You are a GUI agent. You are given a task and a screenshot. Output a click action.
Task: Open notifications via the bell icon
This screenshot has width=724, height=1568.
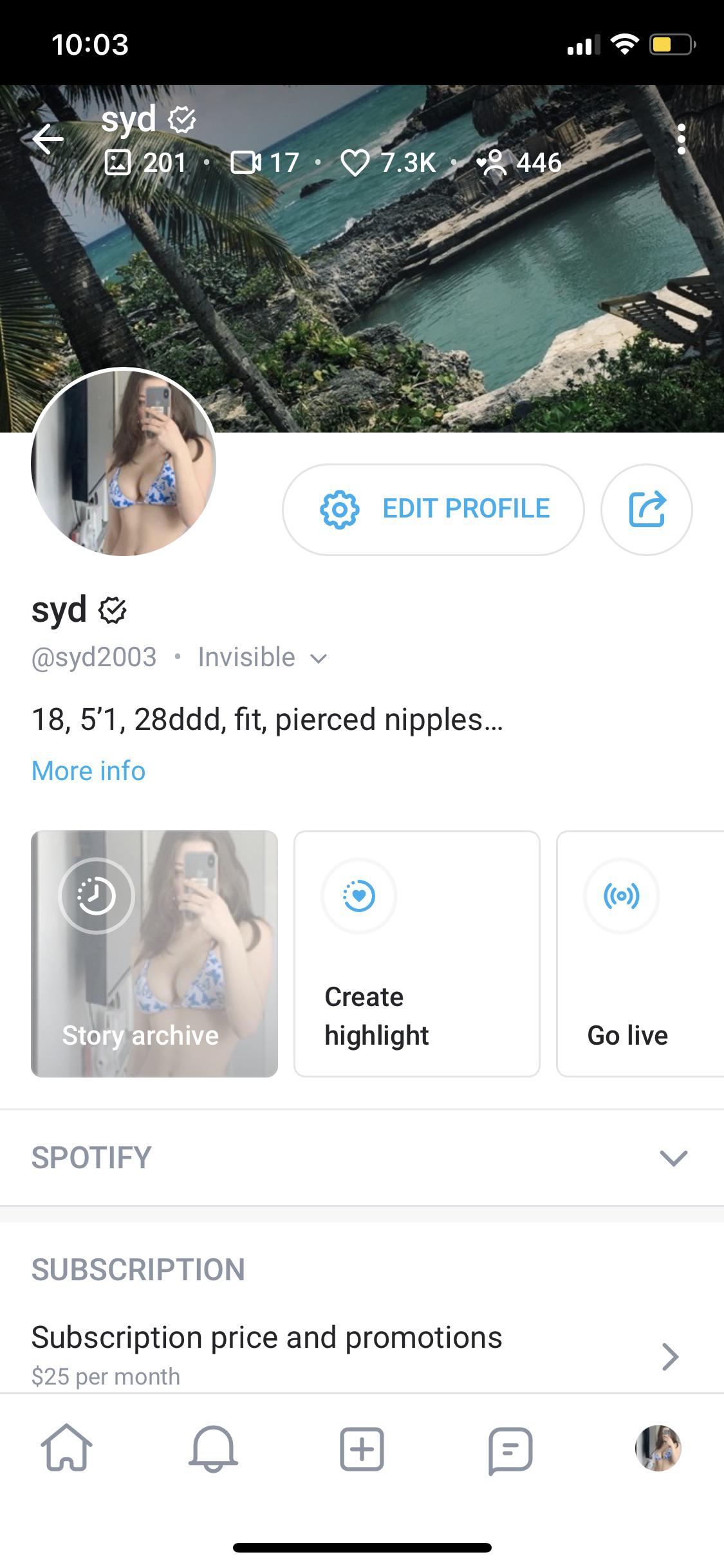[212, 1450]
